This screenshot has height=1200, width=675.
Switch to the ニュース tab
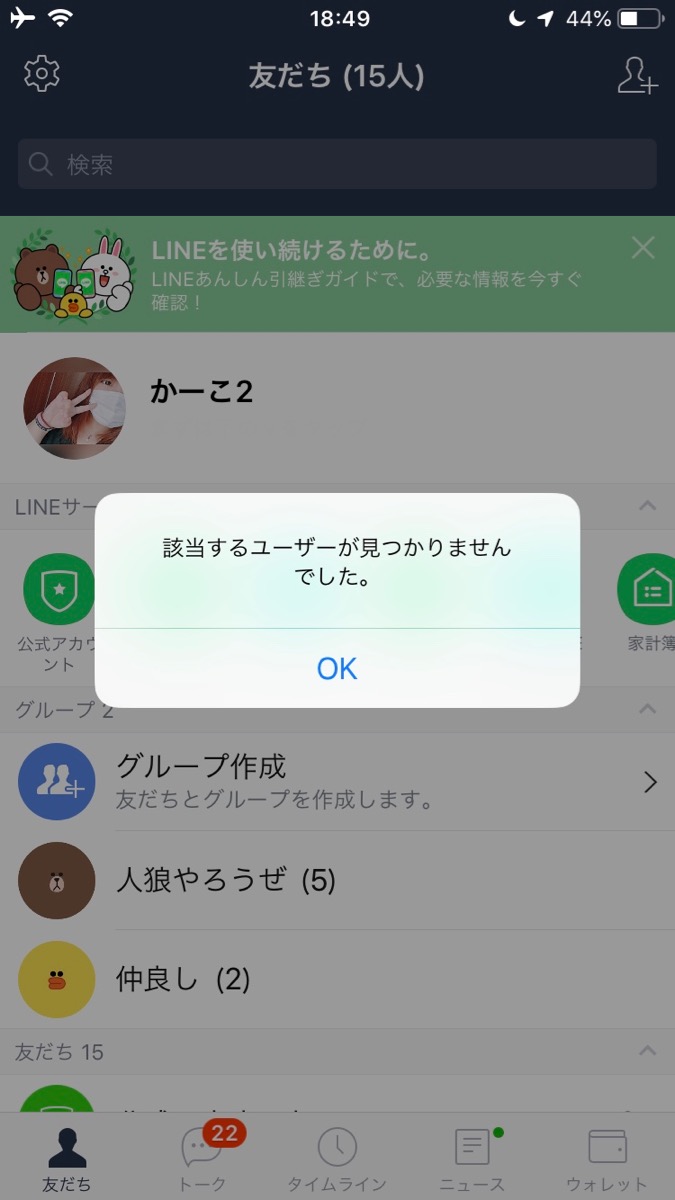472,1159
